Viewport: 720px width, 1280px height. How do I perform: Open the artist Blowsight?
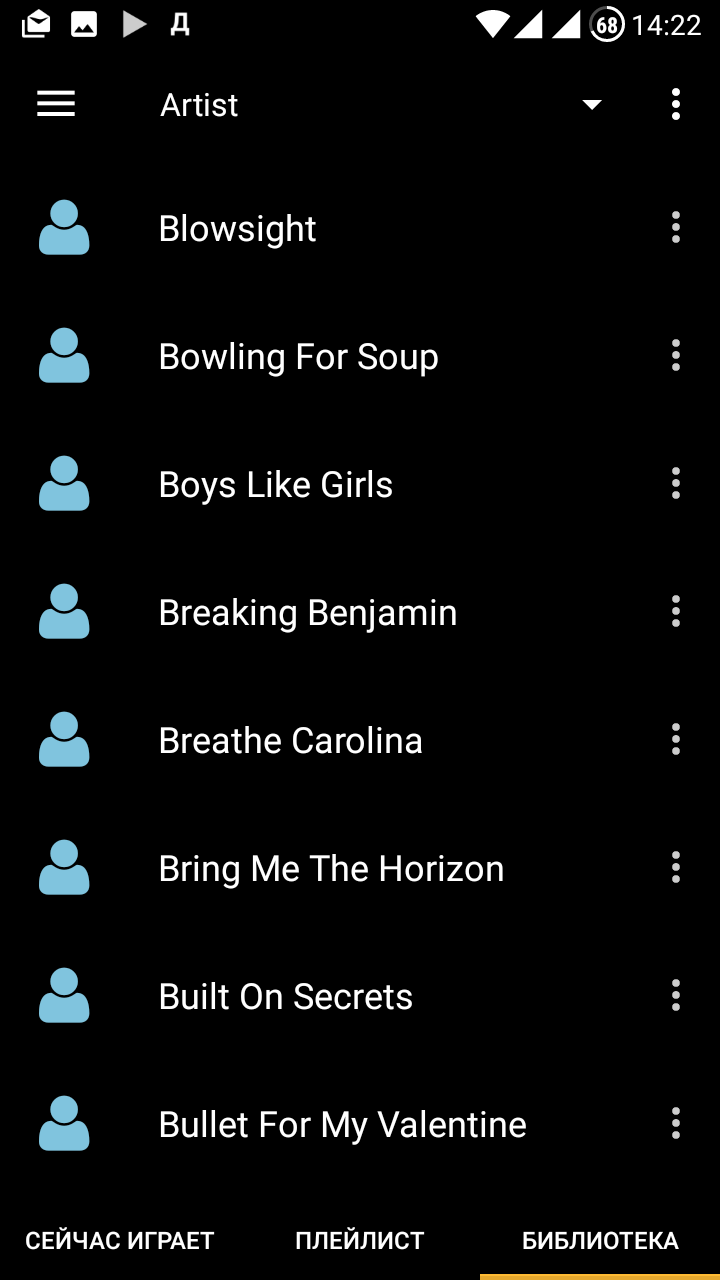(360, 228)
